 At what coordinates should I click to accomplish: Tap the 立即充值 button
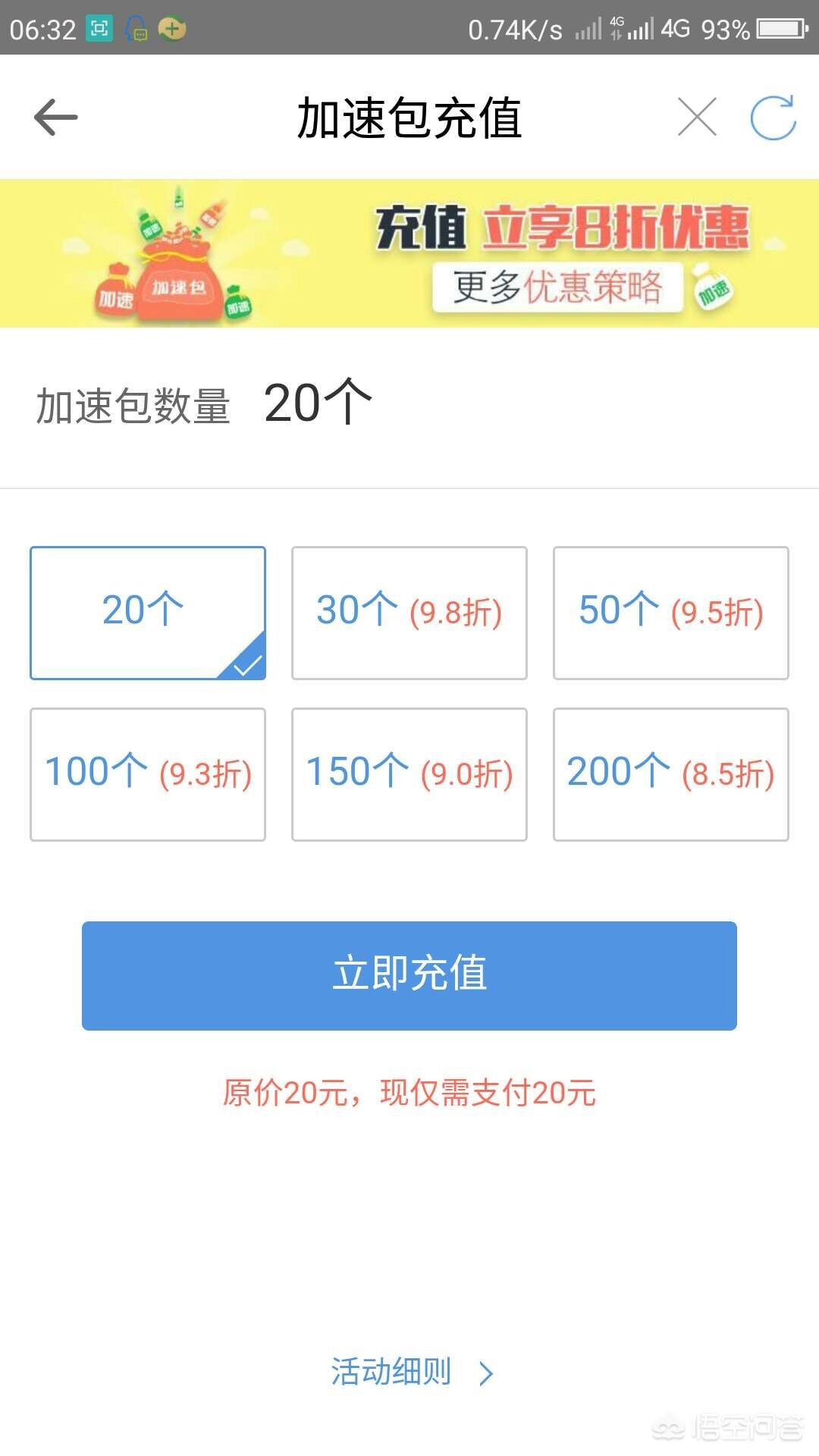pyautogui.click(x=409, y=975)
